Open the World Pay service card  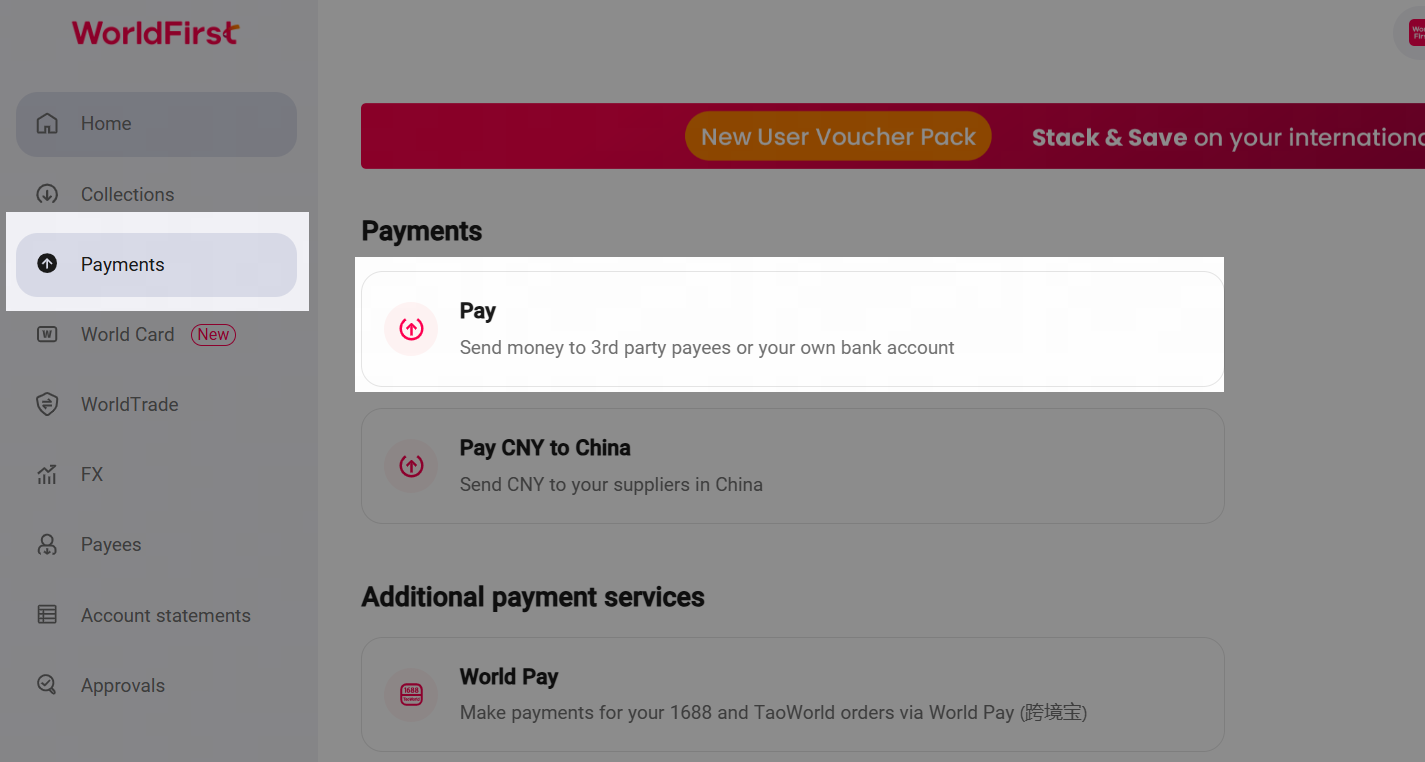[792, 694]
